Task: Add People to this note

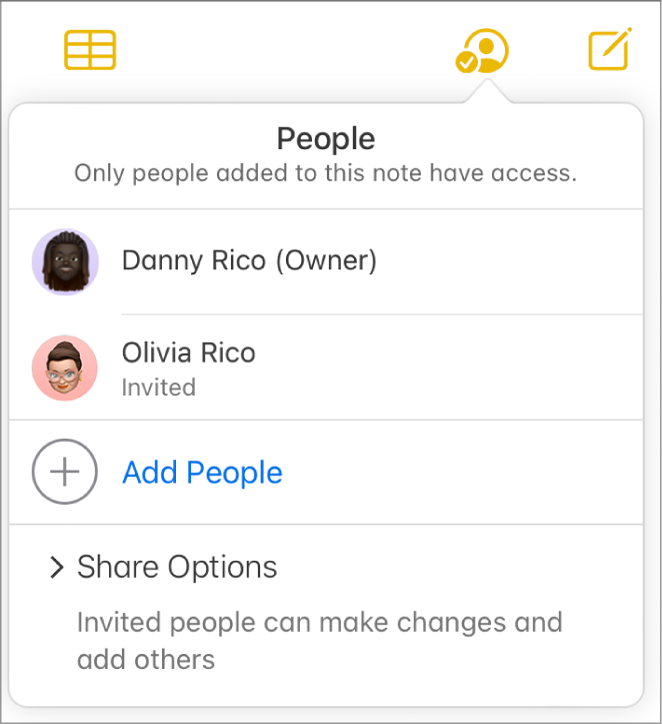Action: [202, 472]
